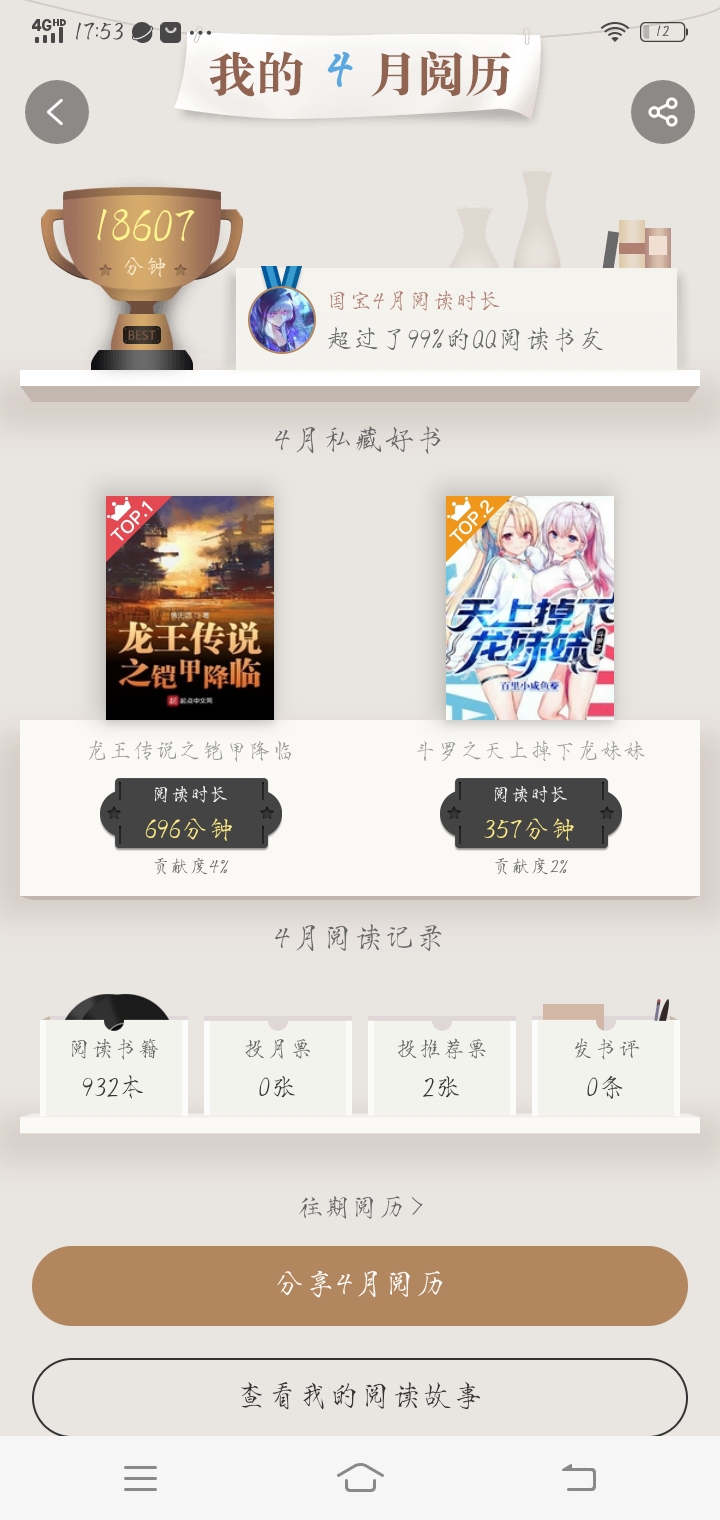This screenshot has width=720, height=1520.
Task: Open the book 斗罗之天上掉下龙妹妹
Action: tap(530, 608)
